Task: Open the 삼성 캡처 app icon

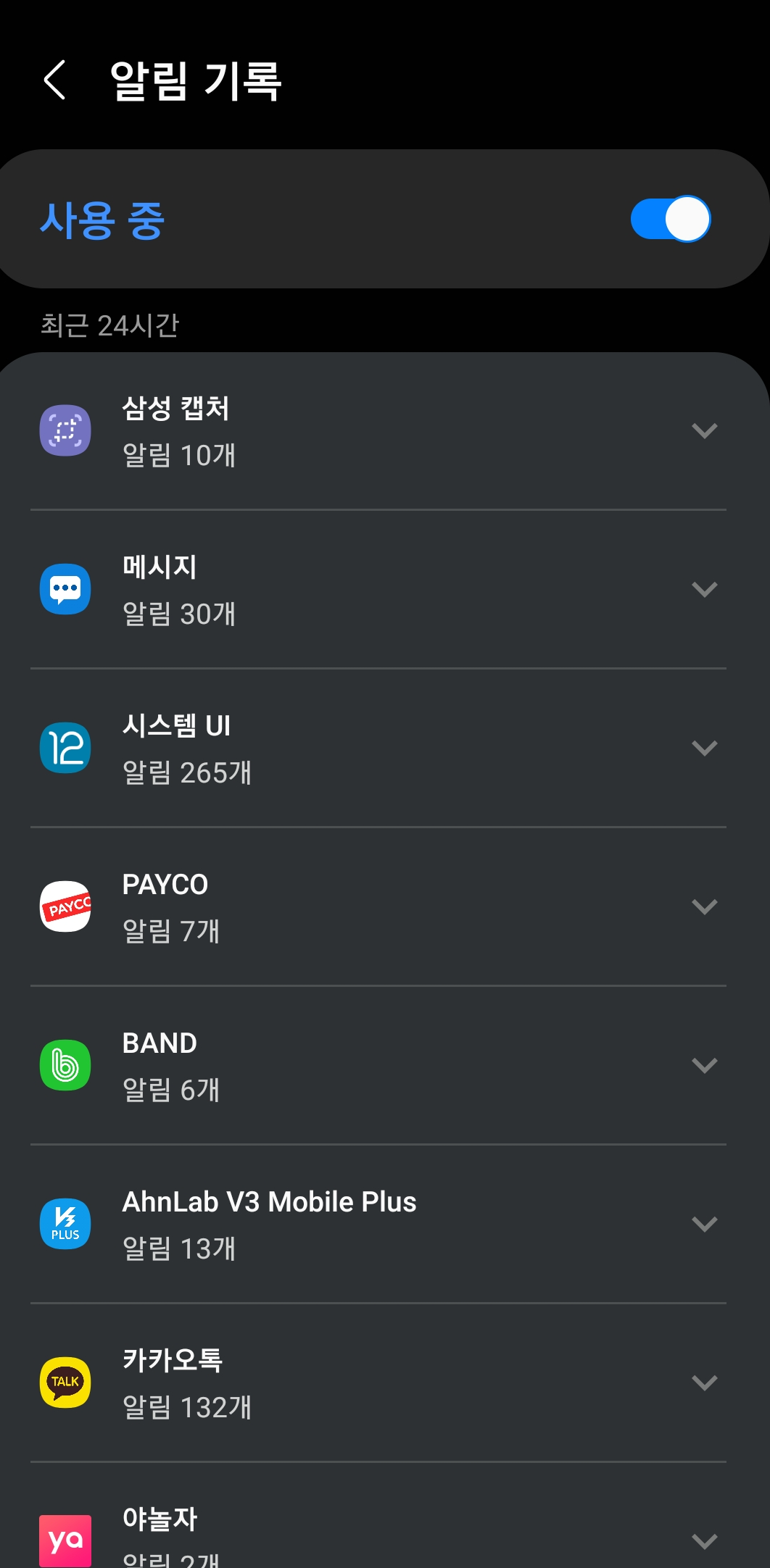Action: tap(65, 430)
